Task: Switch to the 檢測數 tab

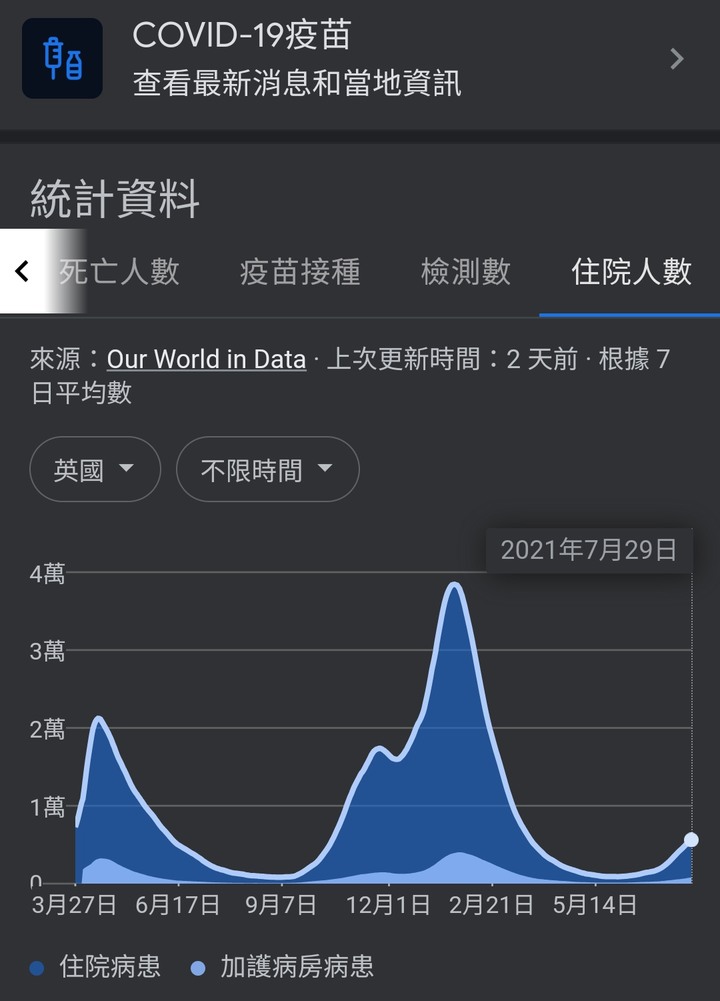Action: (466, 272)
